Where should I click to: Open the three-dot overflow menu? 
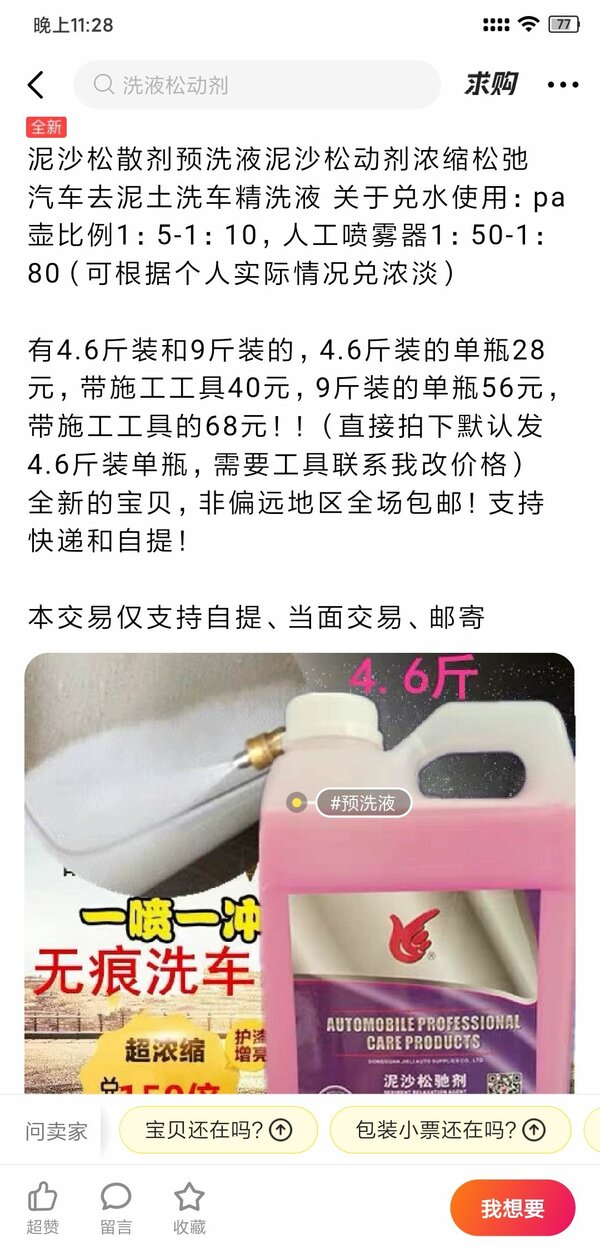pos(563,85)
